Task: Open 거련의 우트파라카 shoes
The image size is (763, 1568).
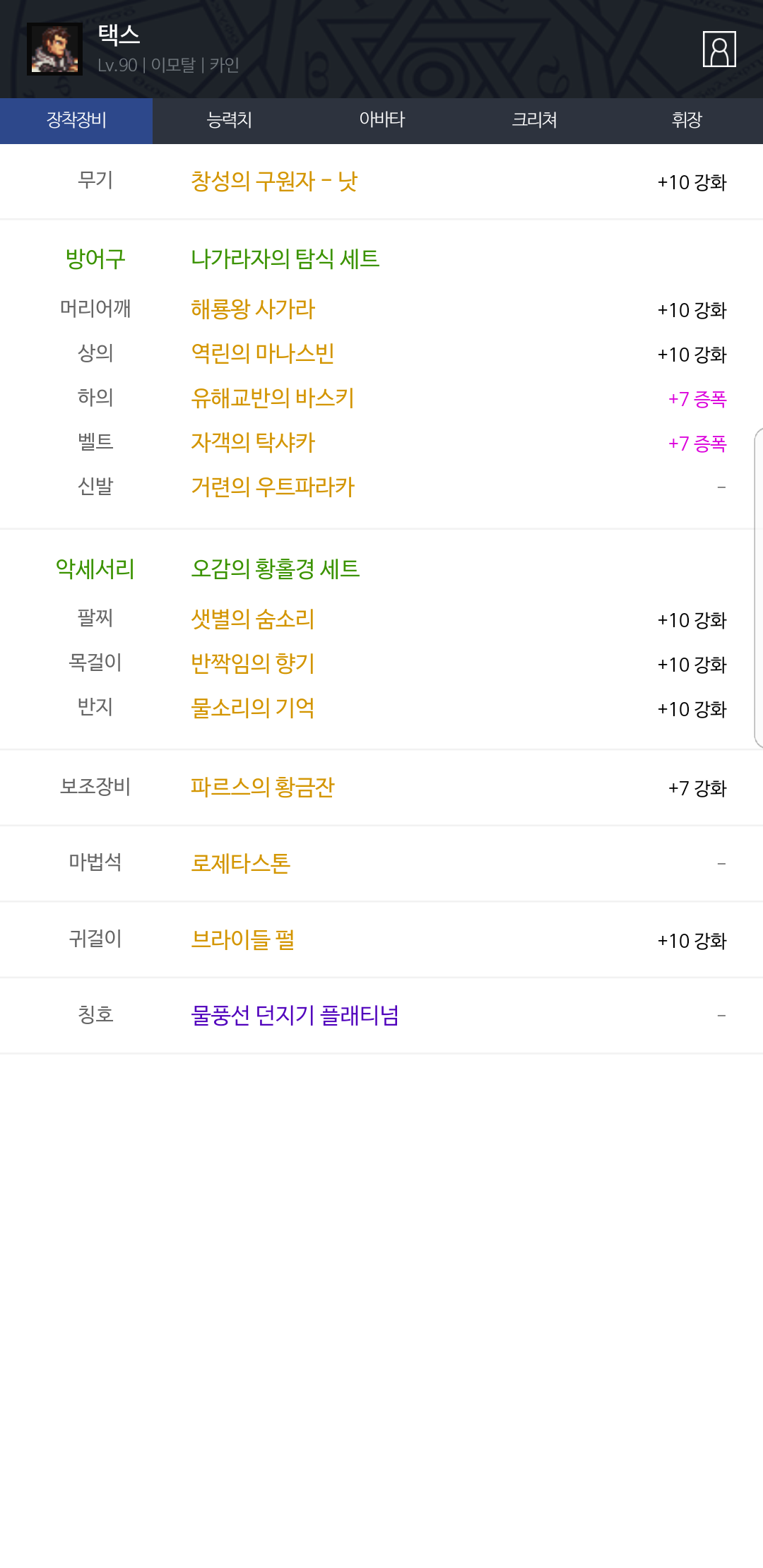Action: pos(273,487)
